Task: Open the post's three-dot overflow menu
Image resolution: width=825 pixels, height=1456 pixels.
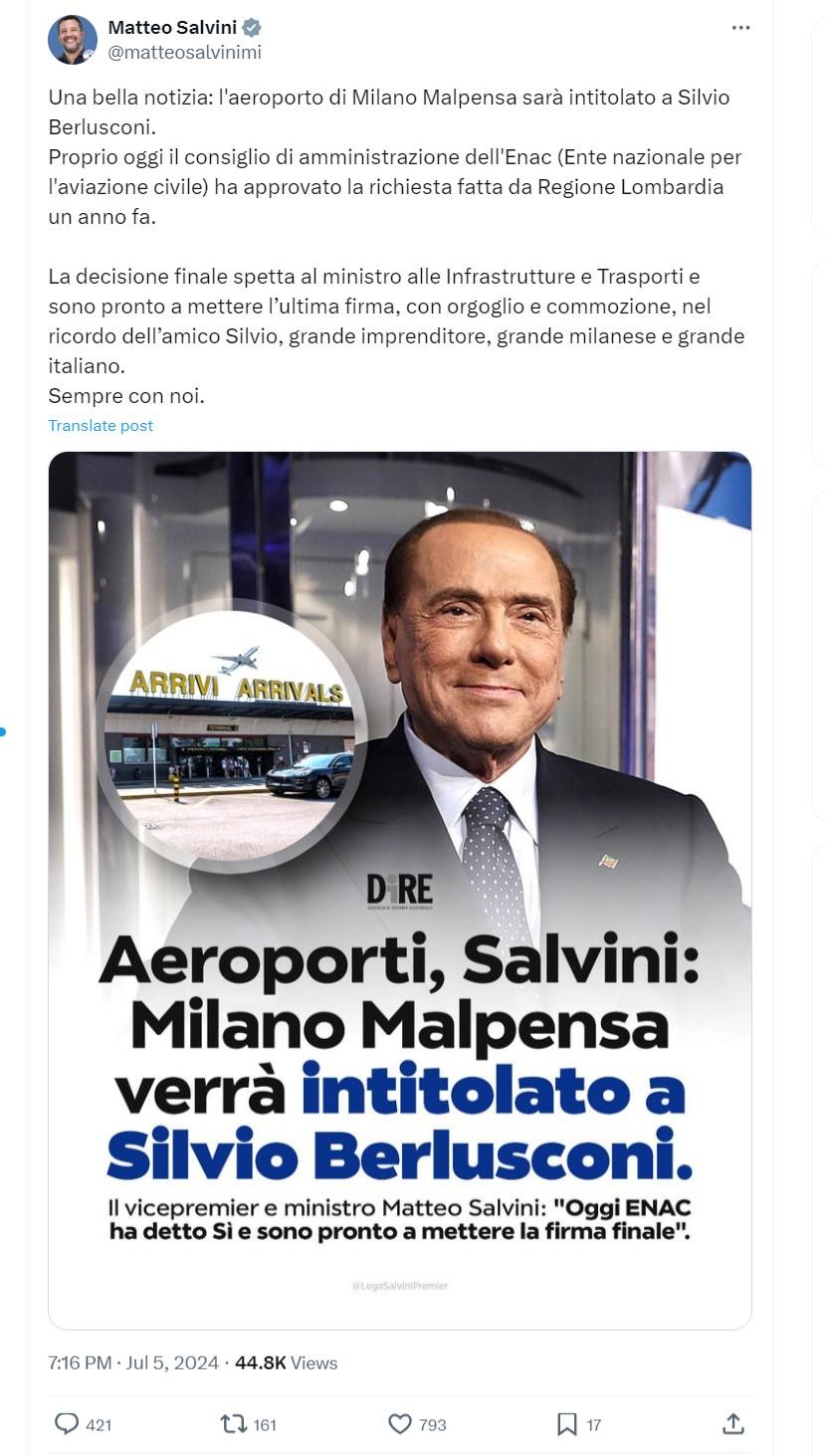Action: (740, 28)
